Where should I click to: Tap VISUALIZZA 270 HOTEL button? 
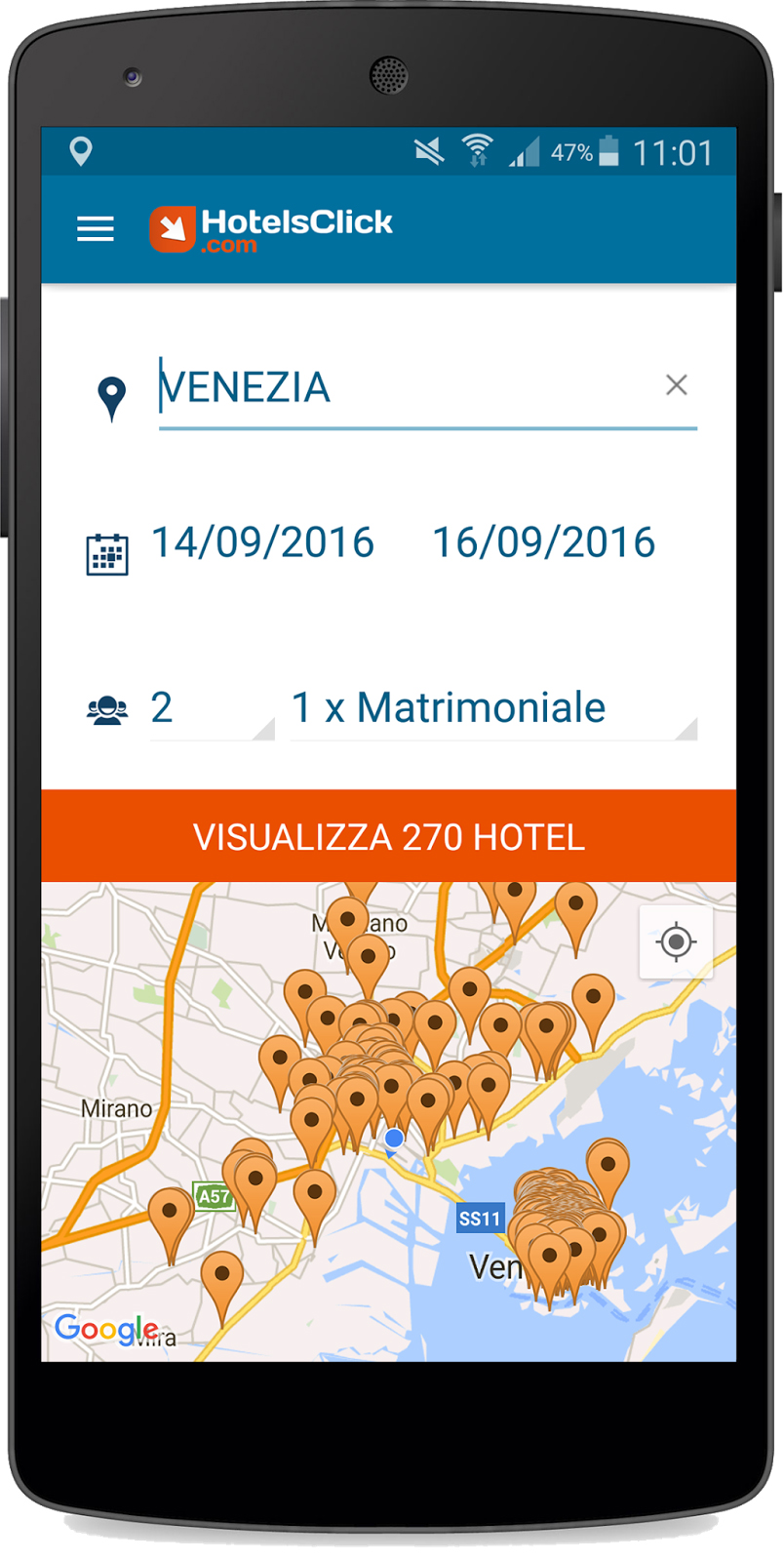(x=389, y=836)
